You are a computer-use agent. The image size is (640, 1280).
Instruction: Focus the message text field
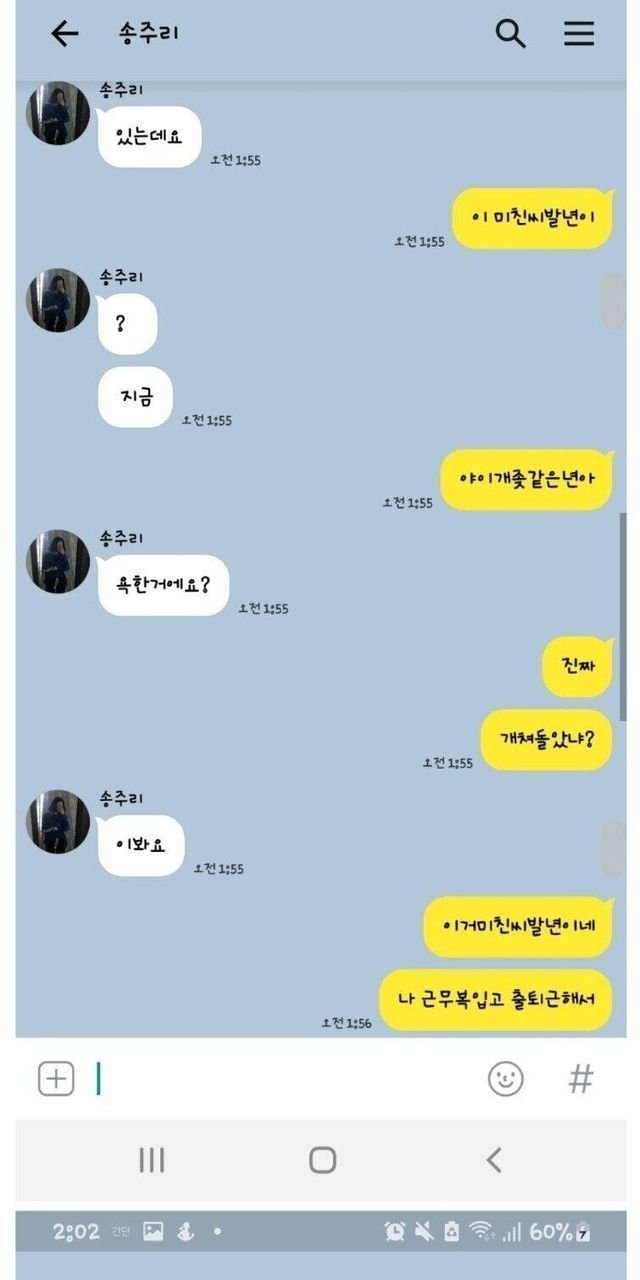pos(280,1079)
